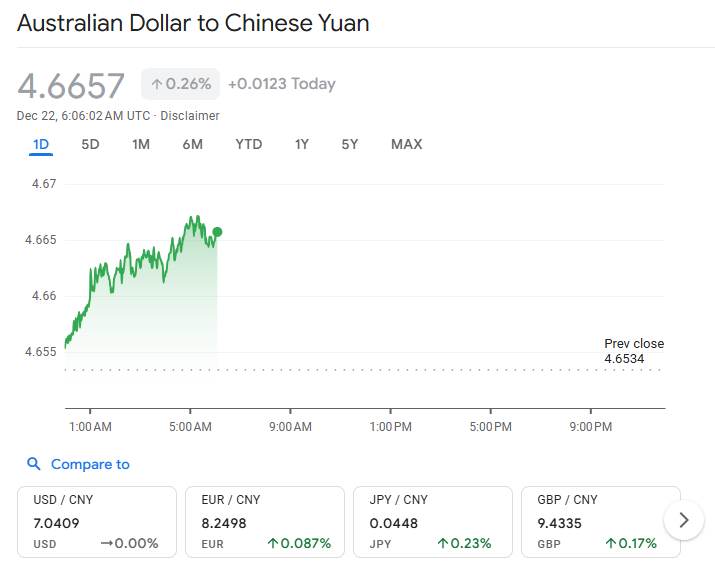715x571 pixels.
Task: Open the USD / CNY card
Action: [97, 521]
